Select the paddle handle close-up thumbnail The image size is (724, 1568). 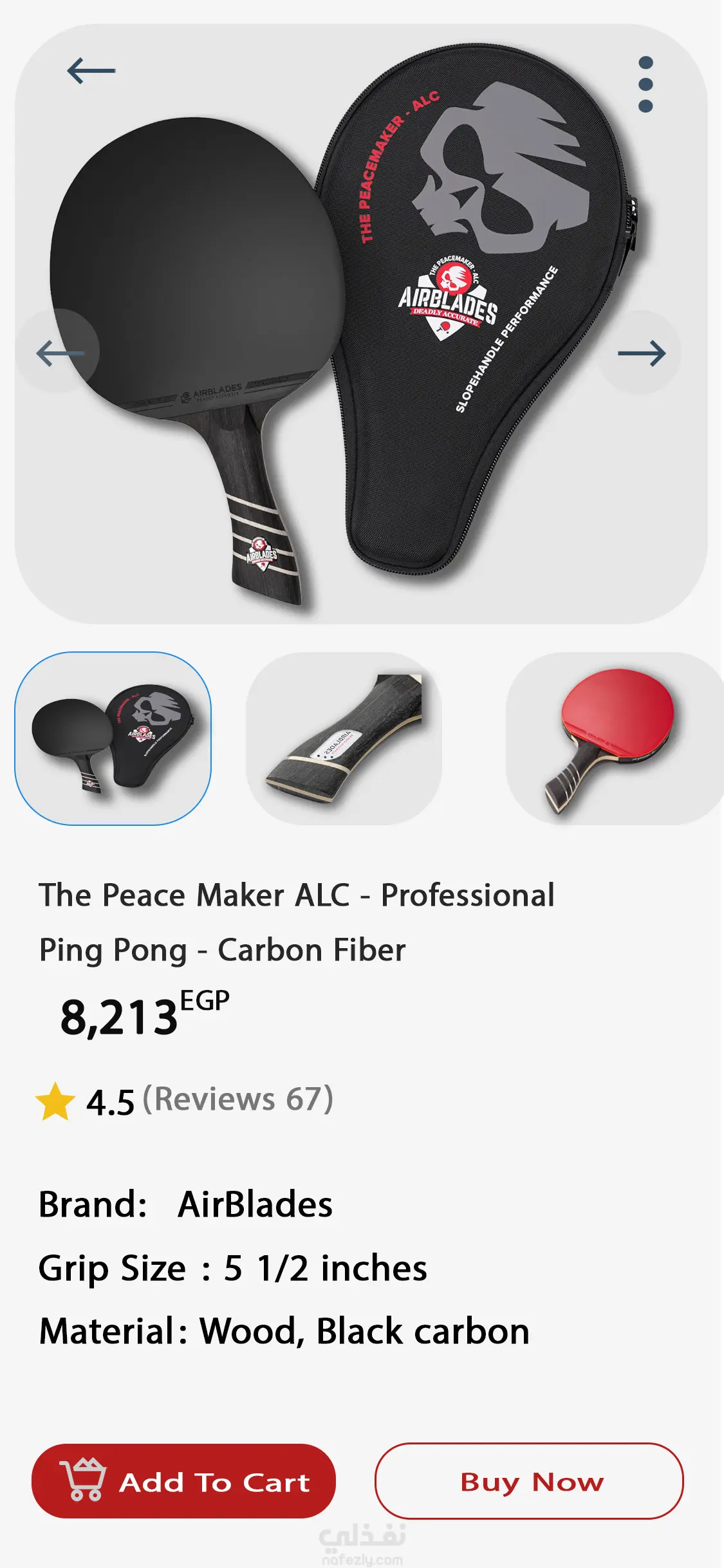(x=344, y=738)
